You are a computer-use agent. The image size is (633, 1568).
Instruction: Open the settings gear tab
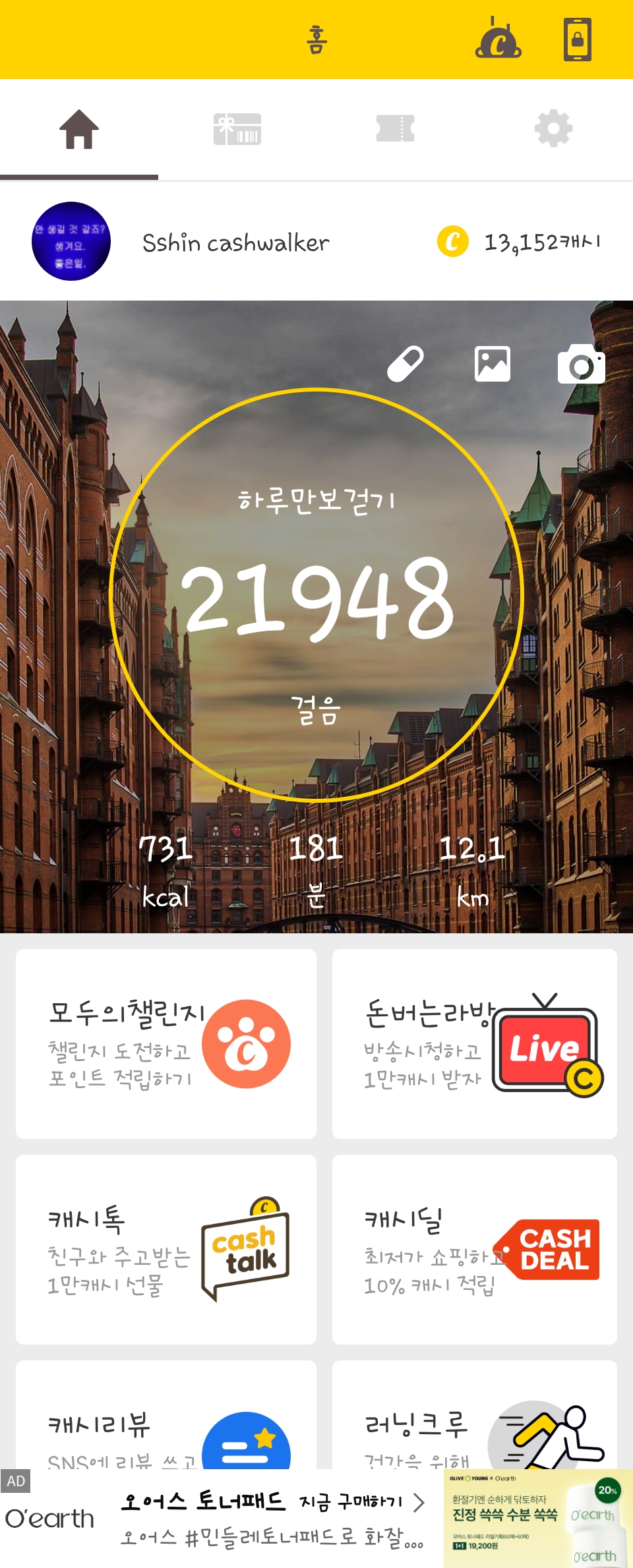click(553, 129)
